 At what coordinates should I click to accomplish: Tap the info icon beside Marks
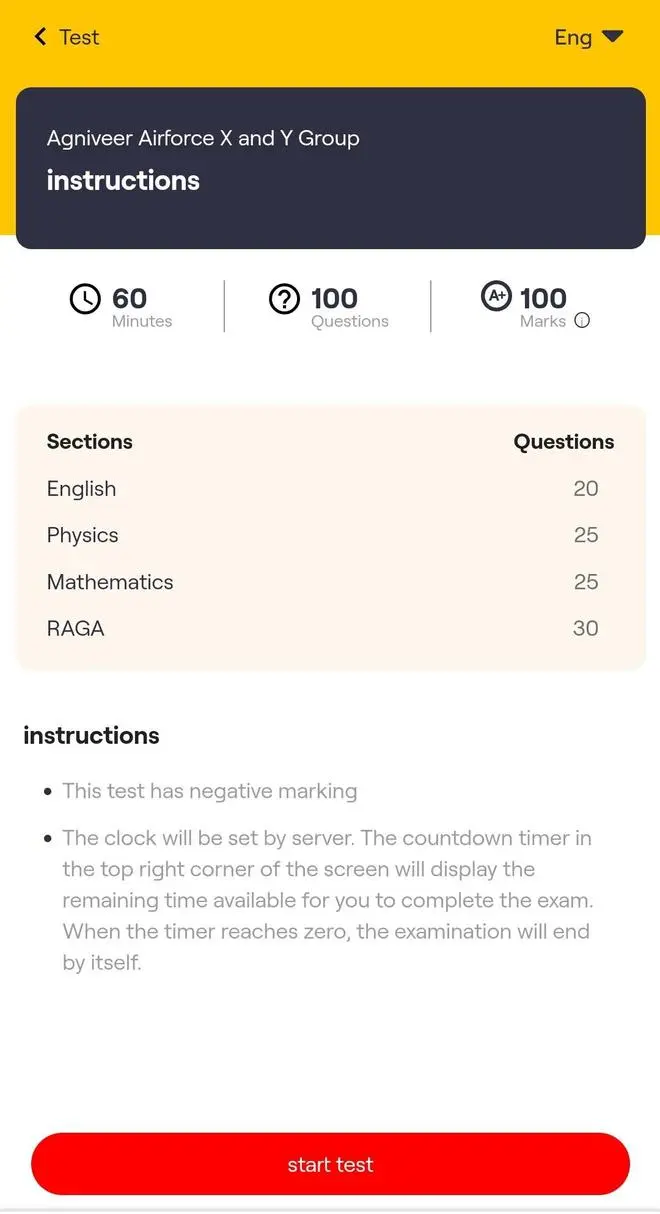pos(582,321)
